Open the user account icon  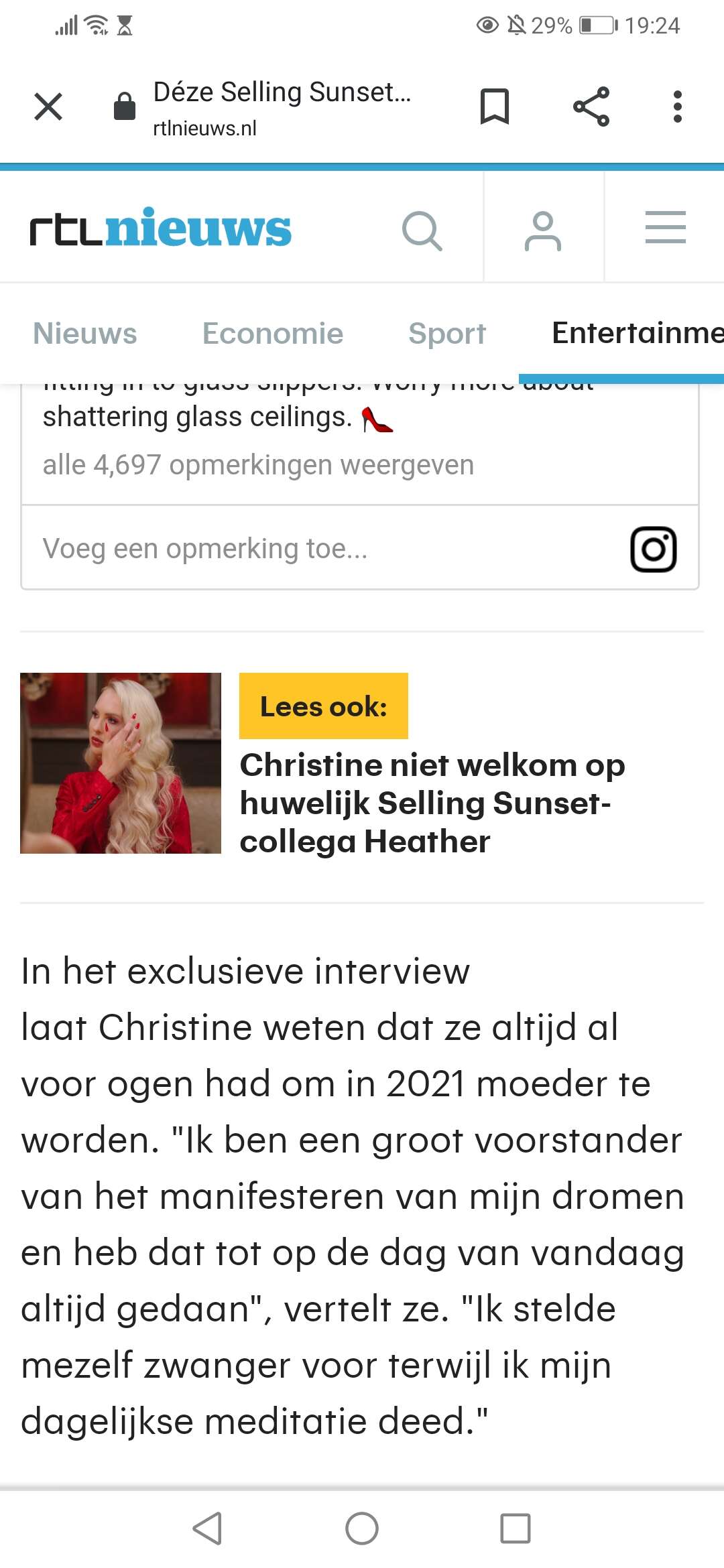pyautogui.click(x=543, y=231)
